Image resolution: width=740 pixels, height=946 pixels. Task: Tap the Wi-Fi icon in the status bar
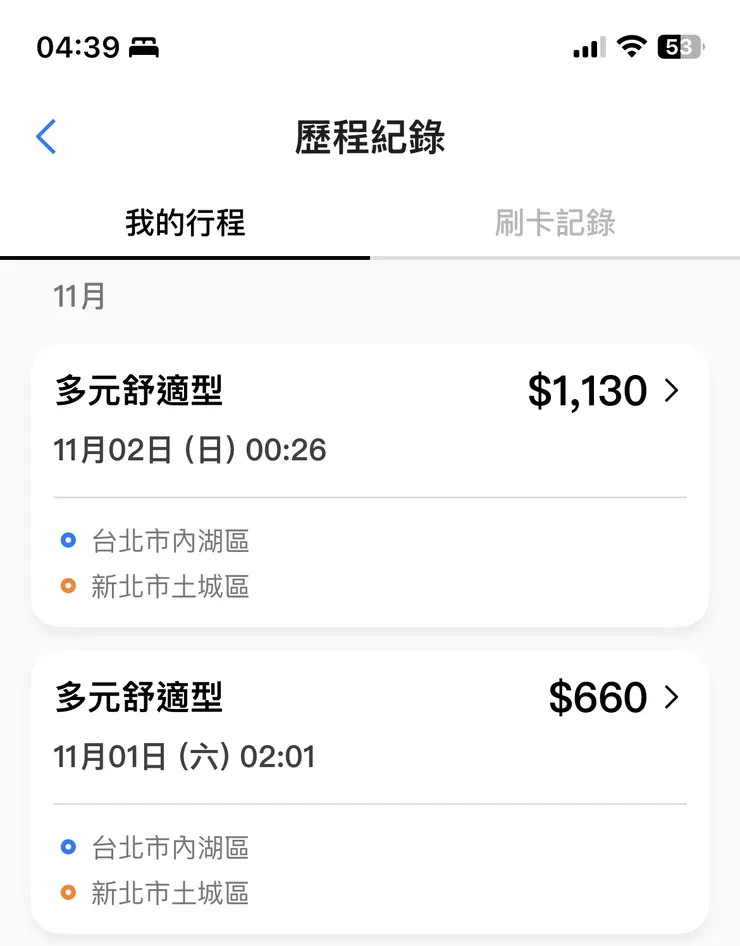tap(632, 46)
